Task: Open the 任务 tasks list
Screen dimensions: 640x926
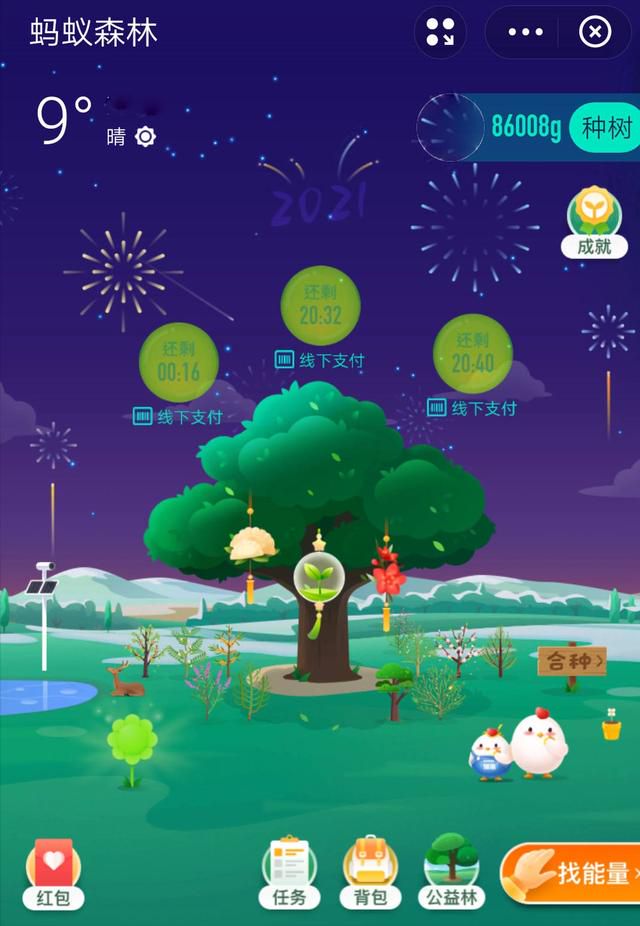Action: 289,872
